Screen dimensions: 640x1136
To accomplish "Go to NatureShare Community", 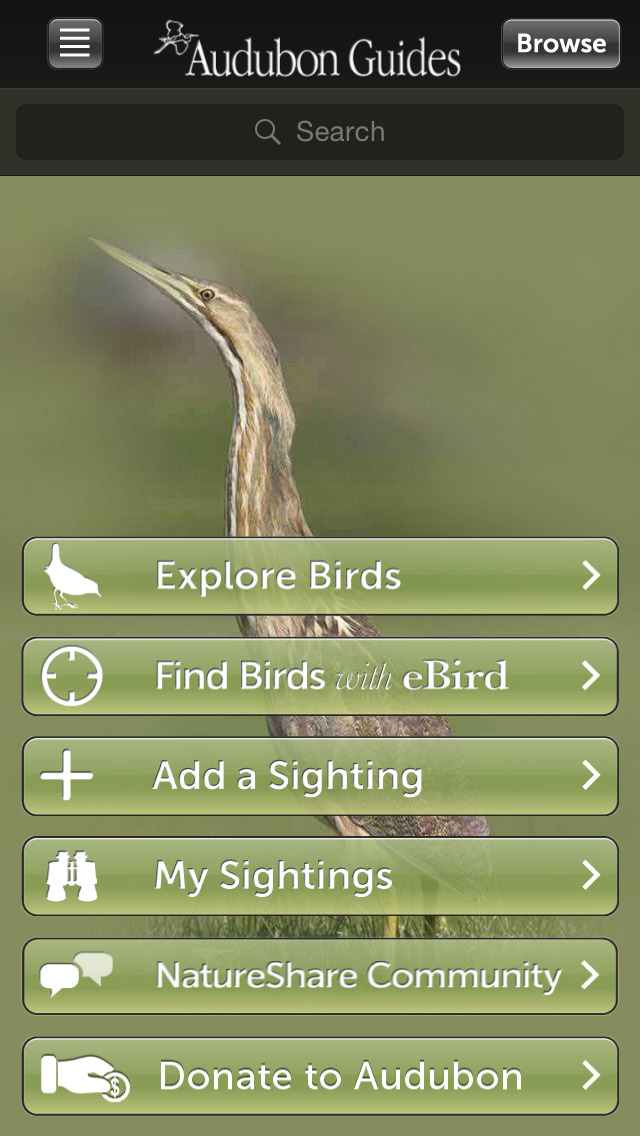I will pyautogui.click(x=320, y=976).
